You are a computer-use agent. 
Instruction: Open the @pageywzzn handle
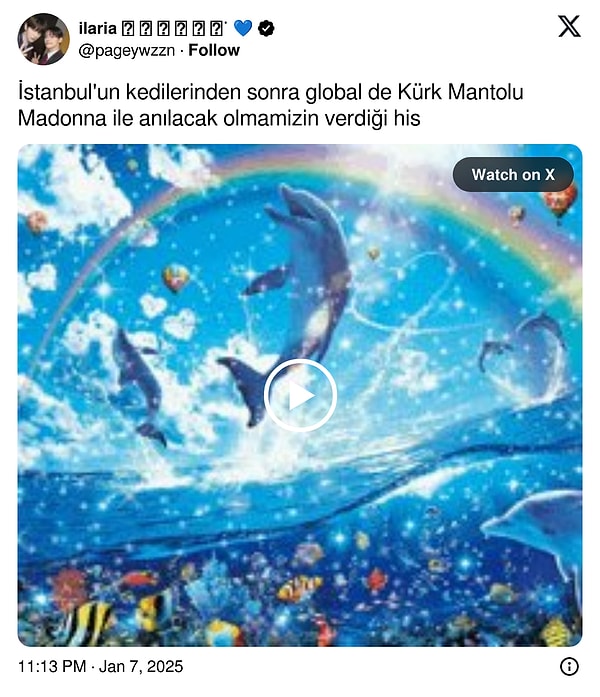pyautogui.click(x=129, y=50)
